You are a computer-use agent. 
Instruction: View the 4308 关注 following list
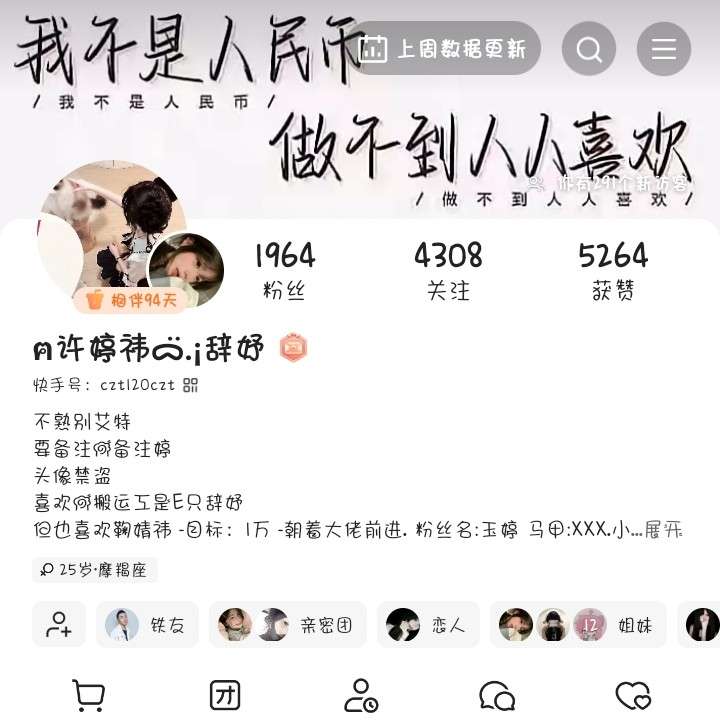tap(448, 270)
